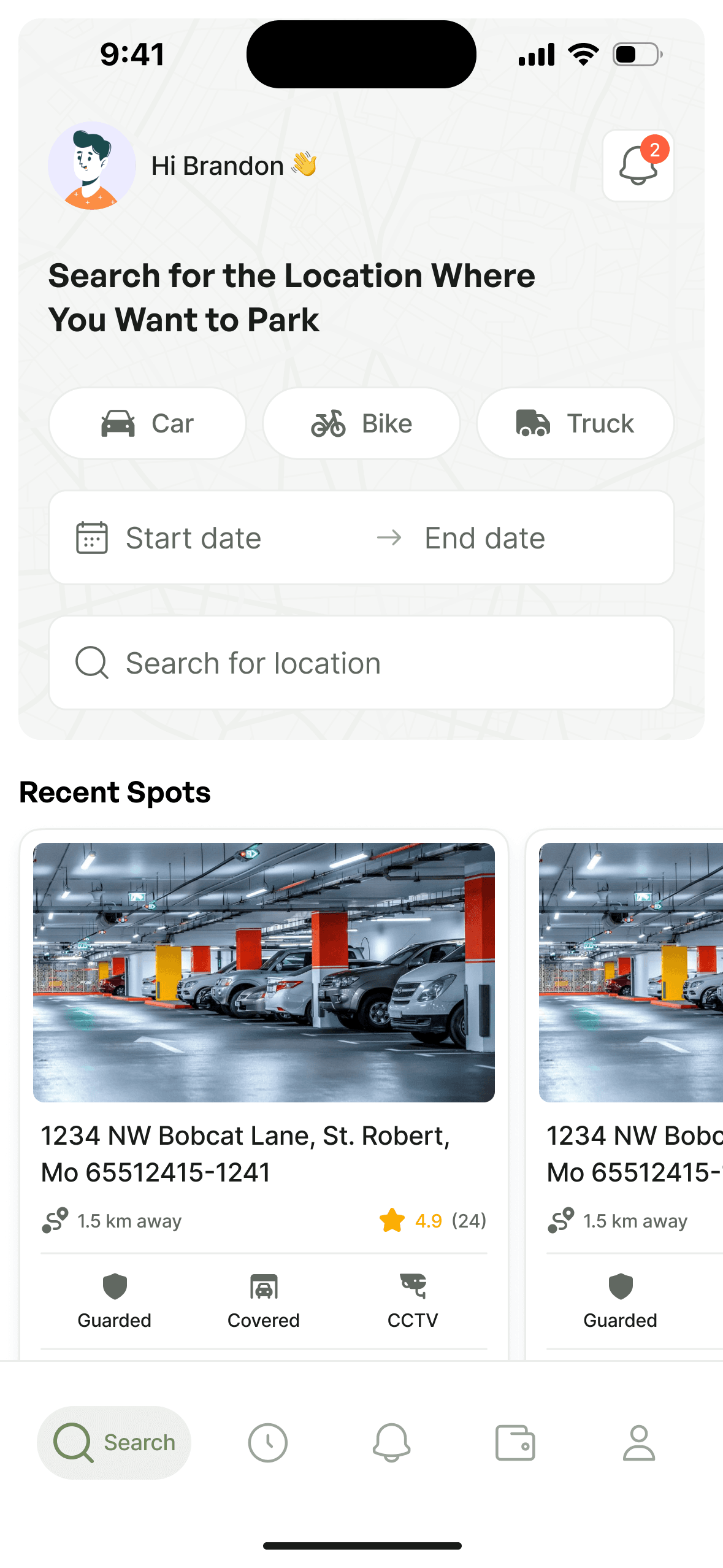Switch to the Search tab
The image size is (723, 1568).
[114, 1442]
